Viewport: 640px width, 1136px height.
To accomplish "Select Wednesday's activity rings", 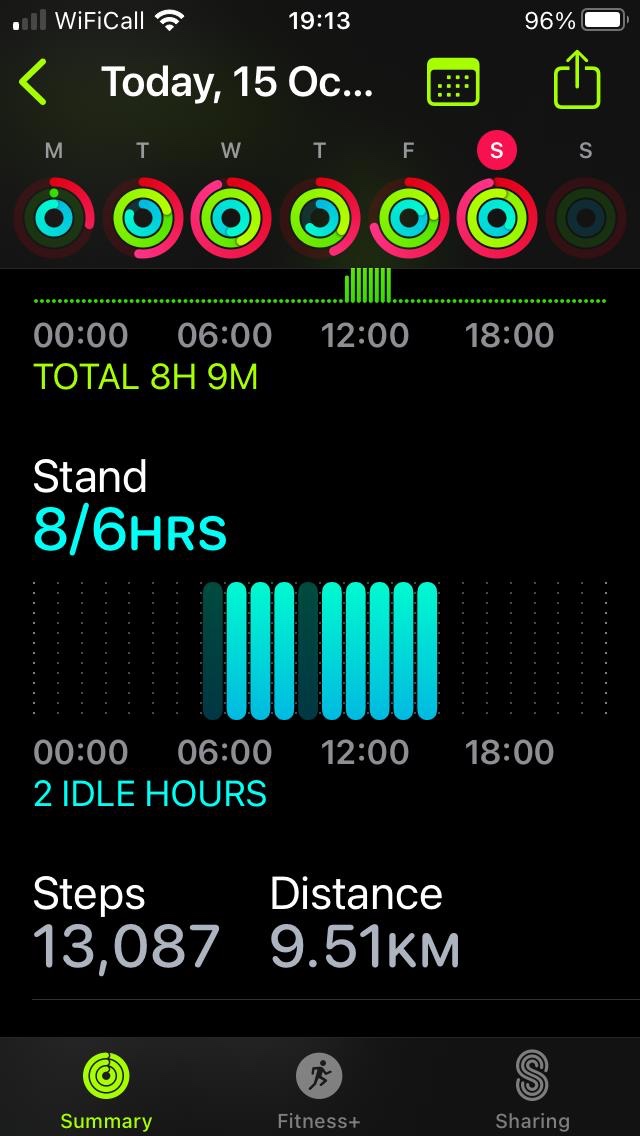I will (x=230, y=217).
